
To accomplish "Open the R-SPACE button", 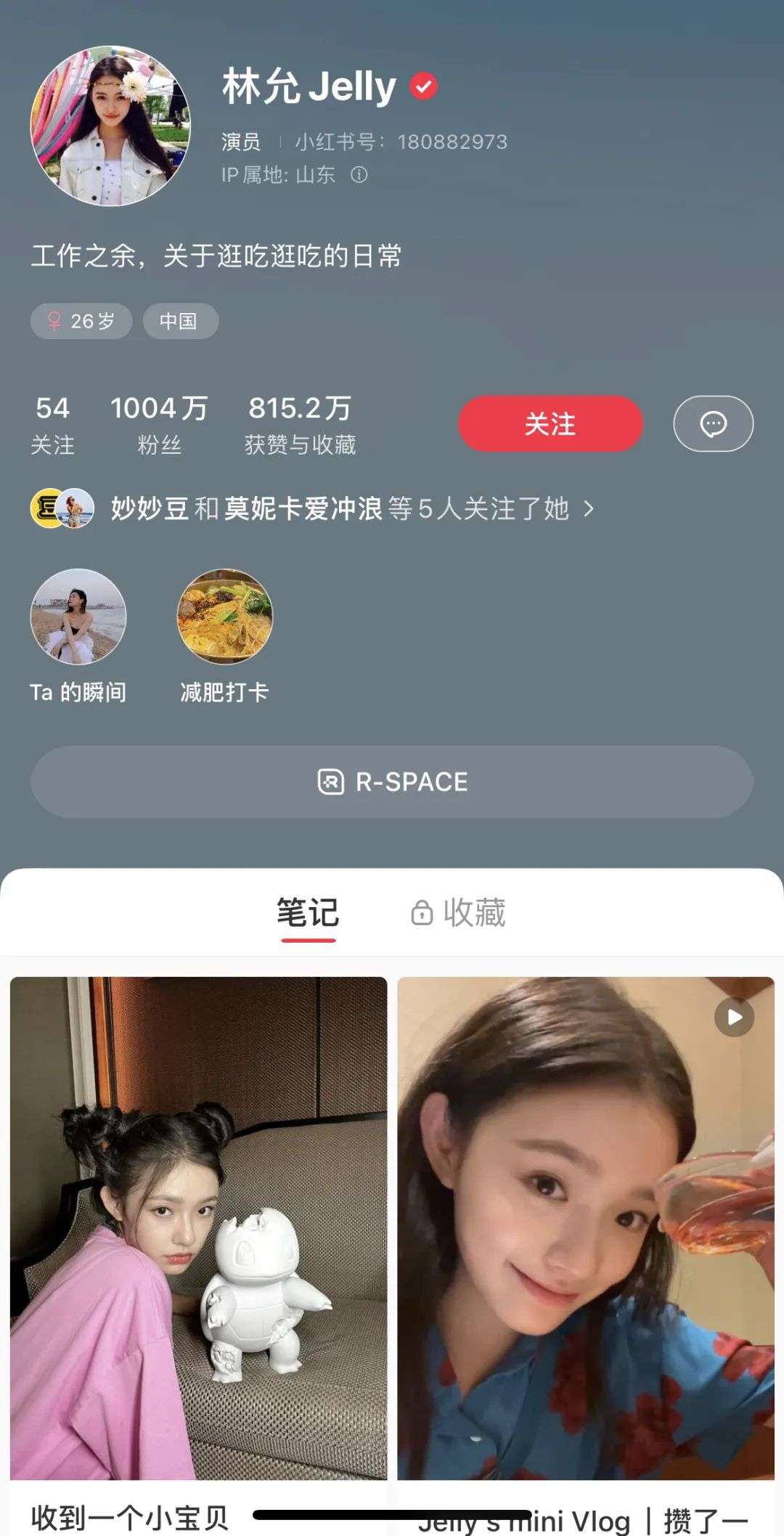I will tap(392, 781).
